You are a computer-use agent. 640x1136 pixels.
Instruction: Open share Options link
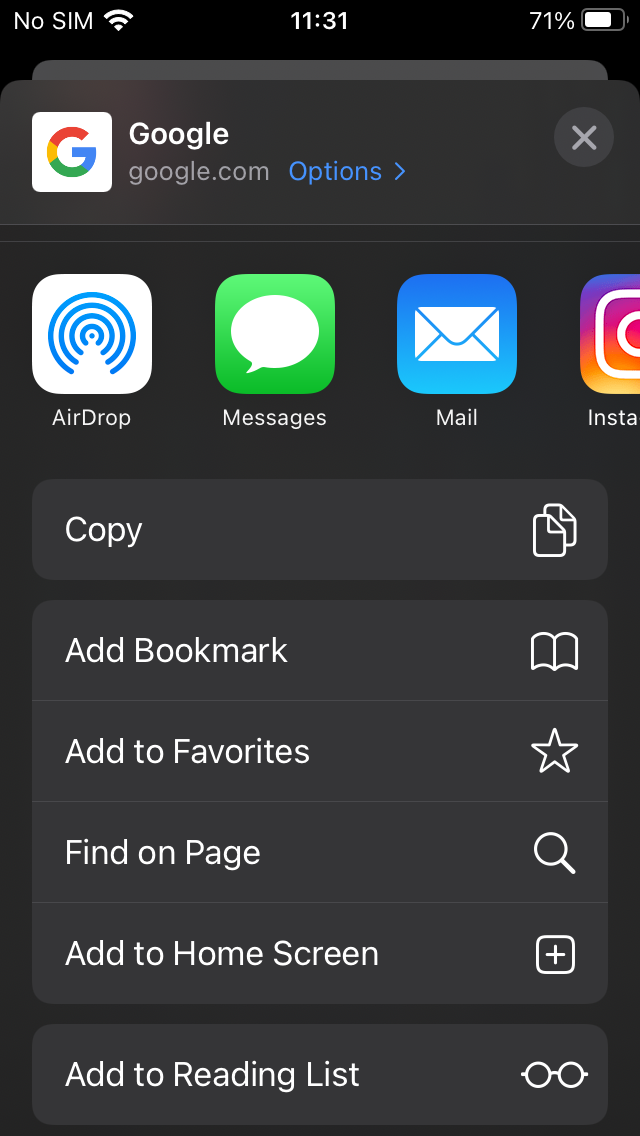click(347, 172)
